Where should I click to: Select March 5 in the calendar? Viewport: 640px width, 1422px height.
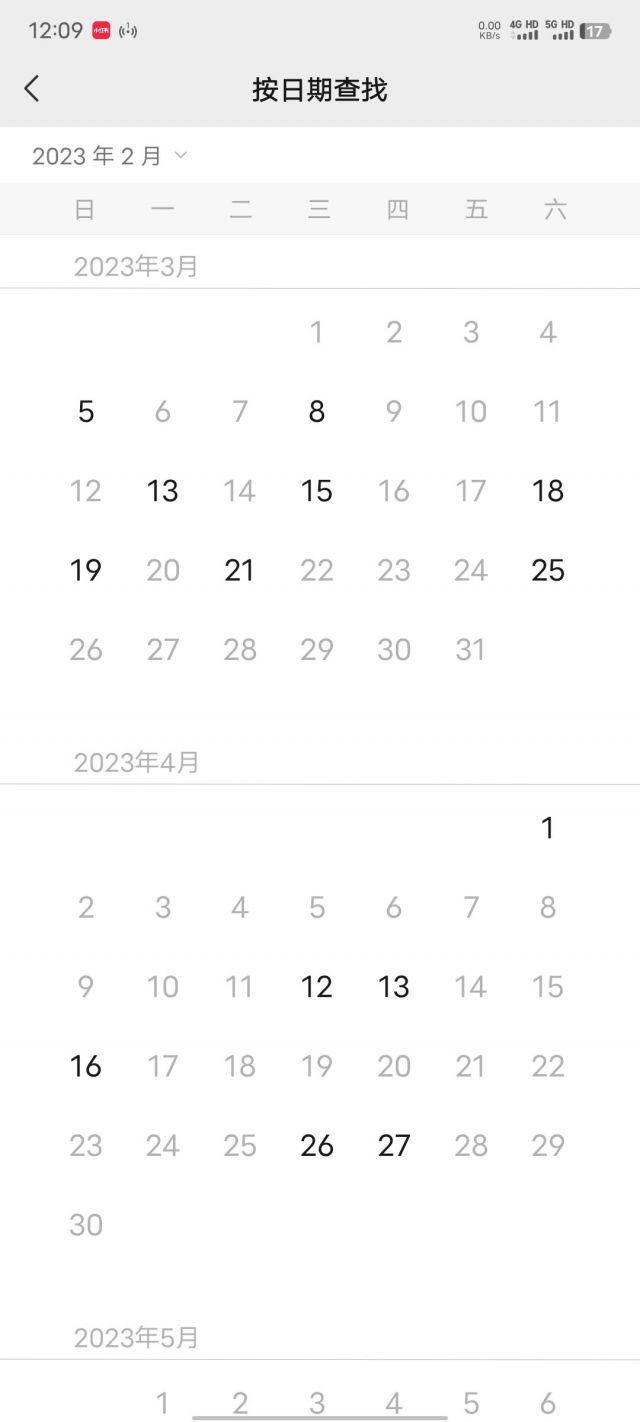pyautogui.click(x=86, y=411)
